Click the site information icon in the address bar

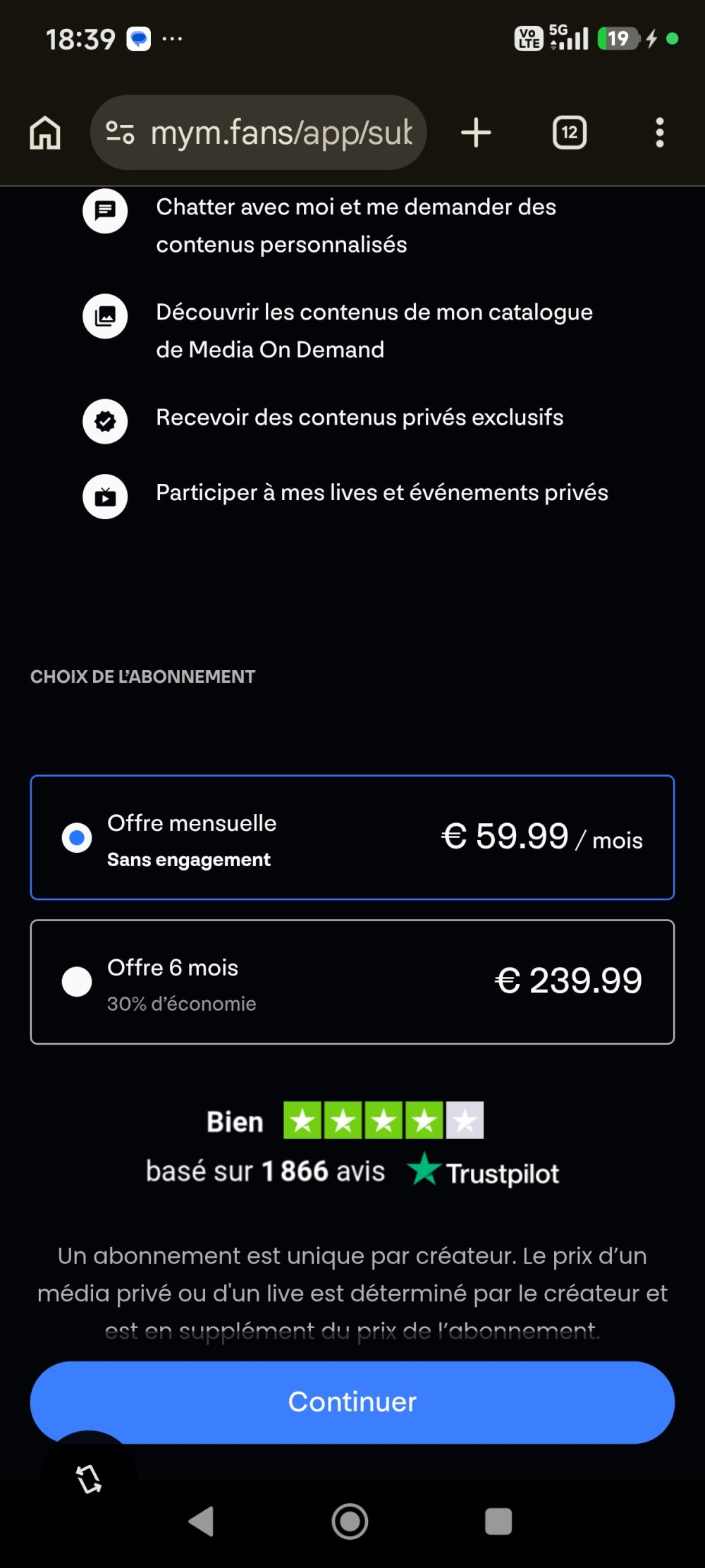pyautogui.click(x=120, y=132)
